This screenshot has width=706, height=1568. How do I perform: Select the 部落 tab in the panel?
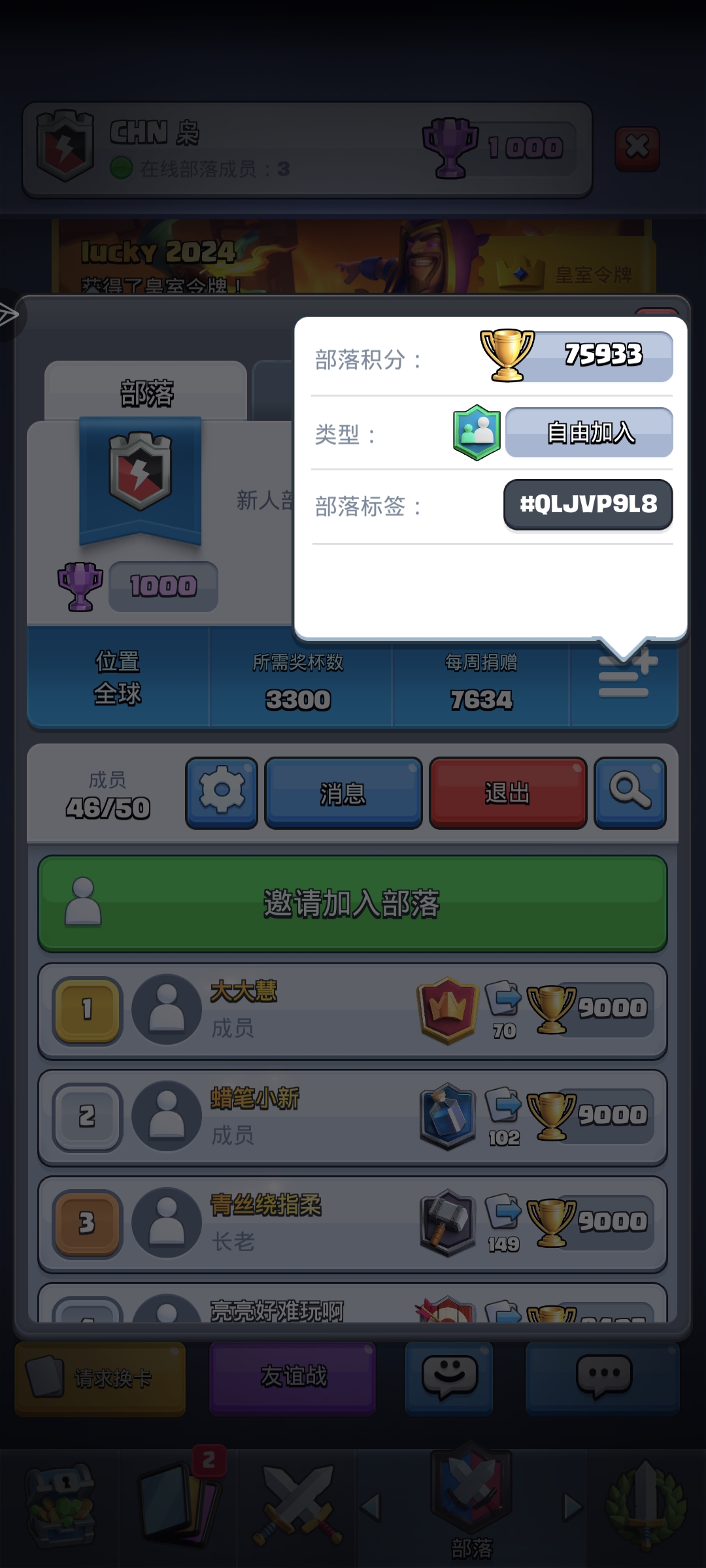pos(146,392)
